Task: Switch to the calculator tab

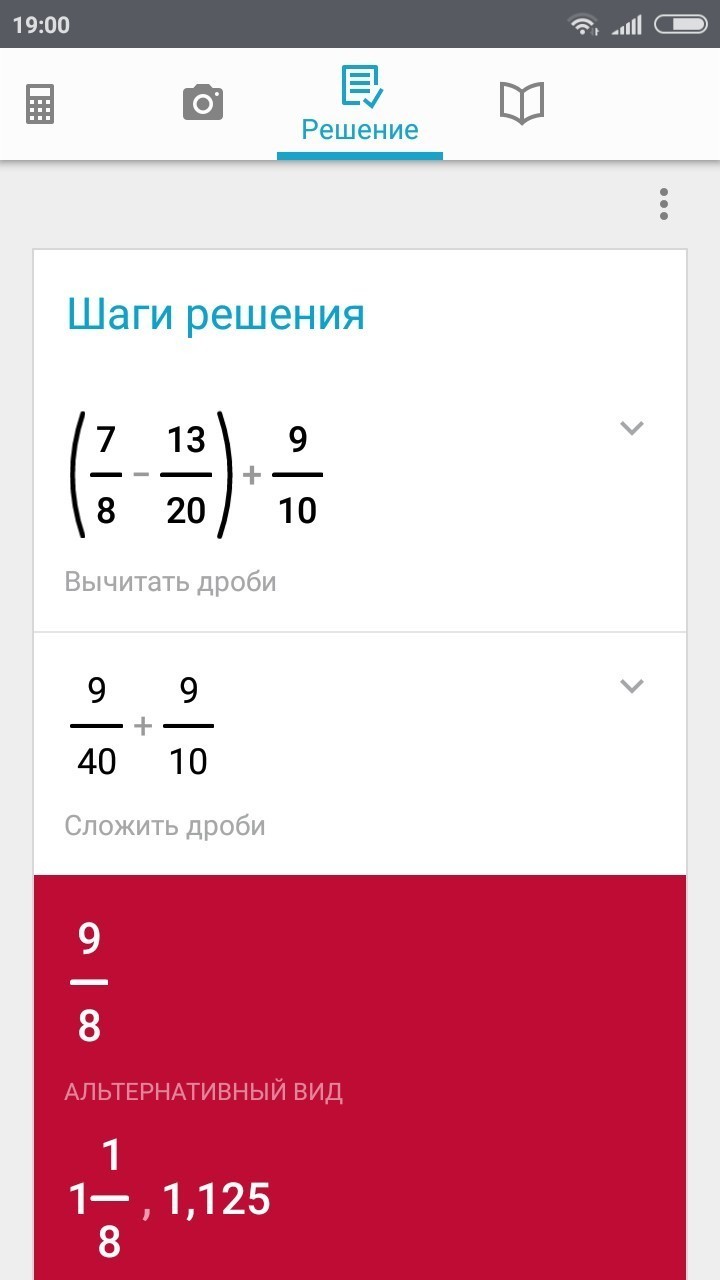Action: tap(40, 103)
